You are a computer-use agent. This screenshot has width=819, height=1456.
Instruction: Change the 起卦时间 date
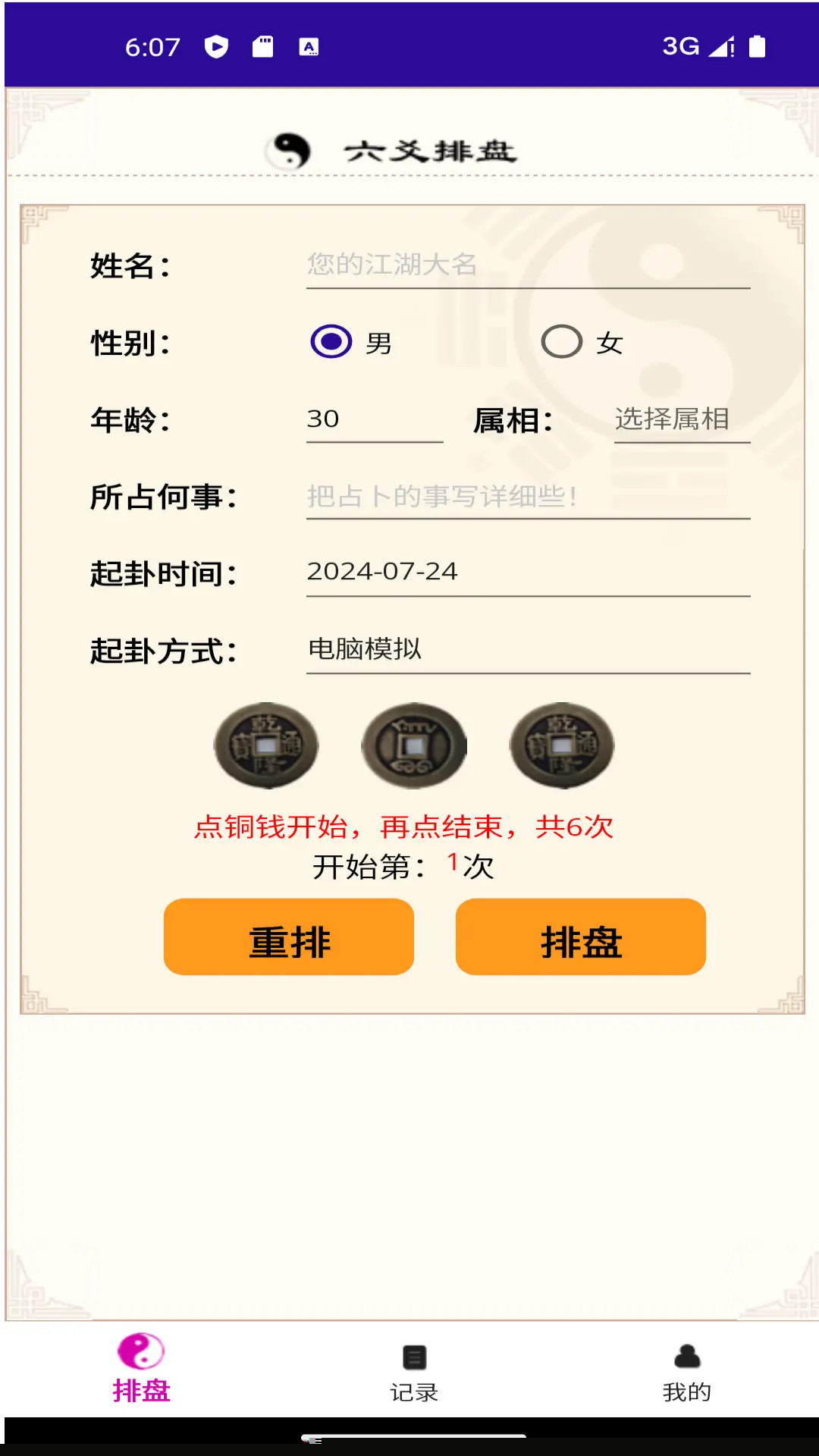point(528,572)
